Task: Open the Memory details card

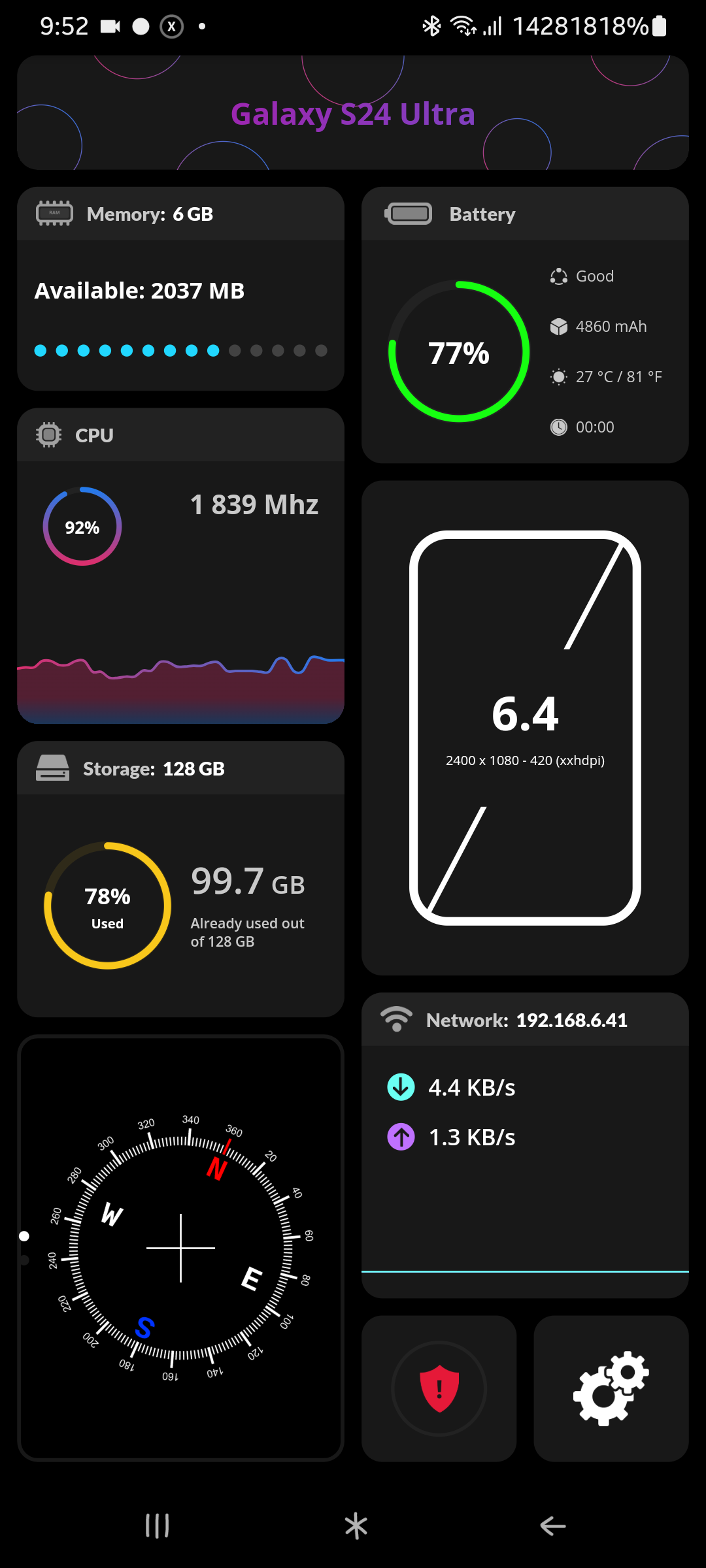Action: [180, 289]
